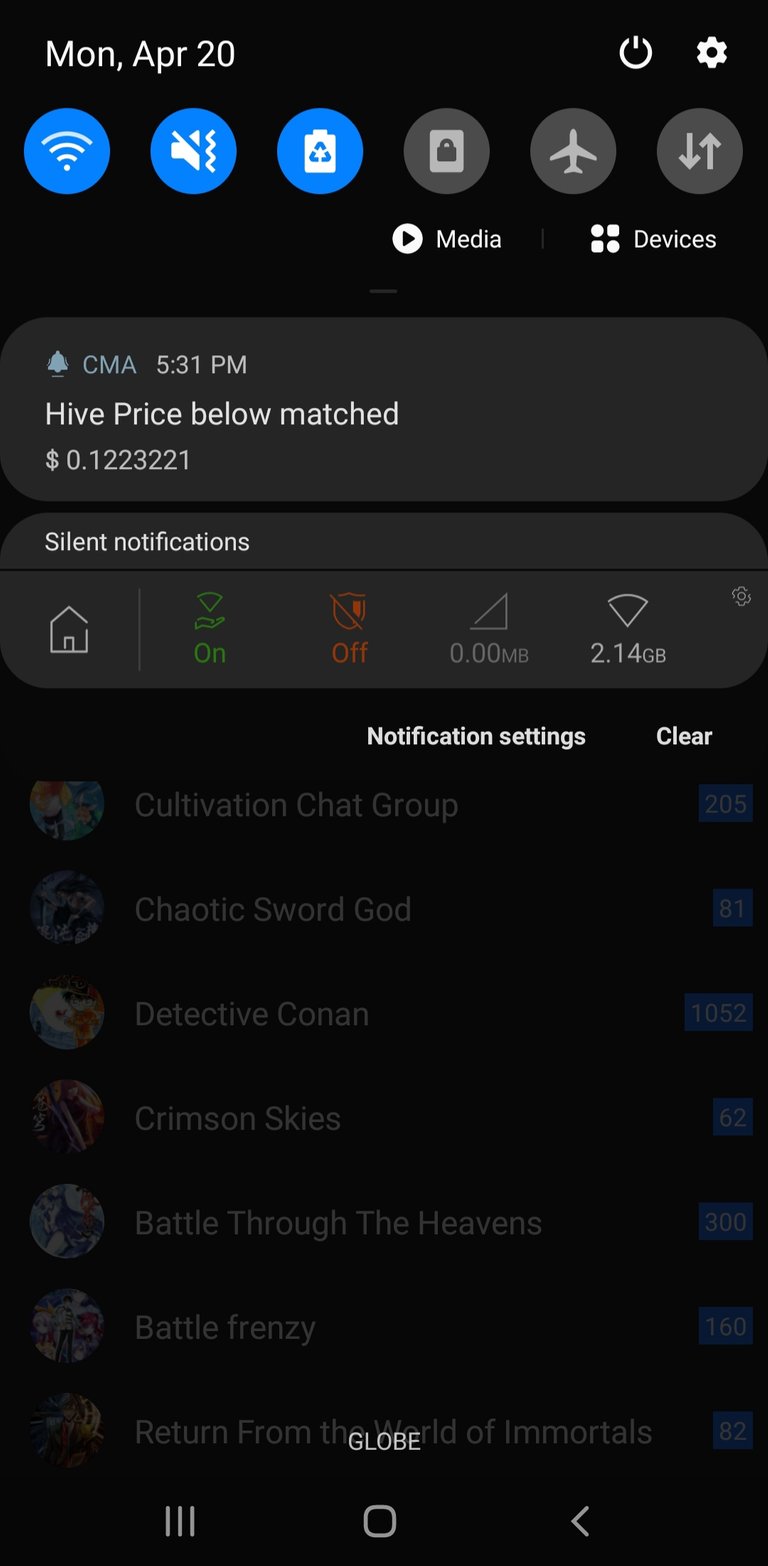The image size is (768, 1566).
Task: Open the Detective Conan manga entry
Action: (x=251, y=1013)
